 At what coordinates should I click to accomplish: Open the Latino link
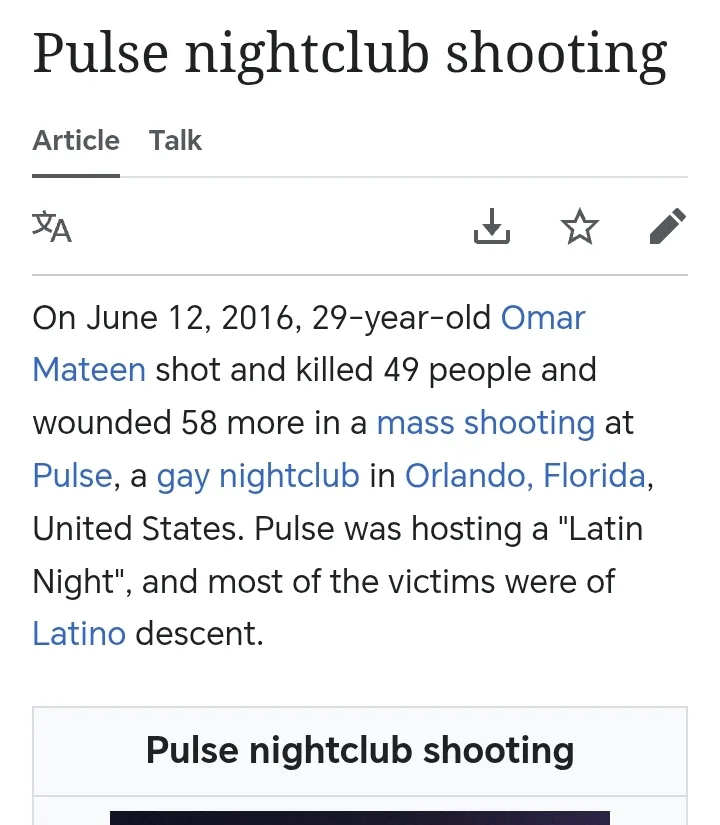point(79,633)
